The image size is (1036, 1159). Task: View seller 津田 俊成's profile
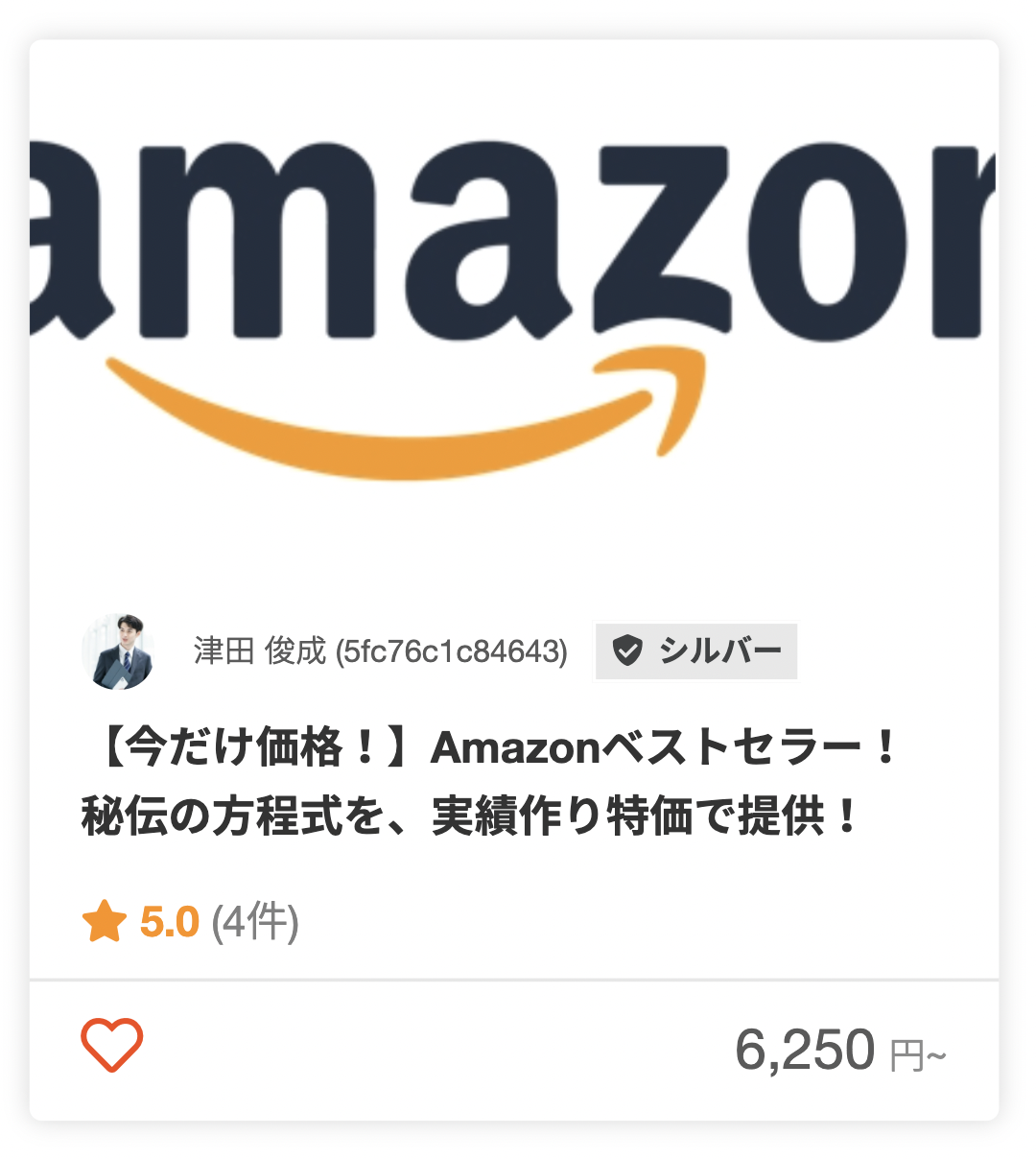[x=380, y=651]
